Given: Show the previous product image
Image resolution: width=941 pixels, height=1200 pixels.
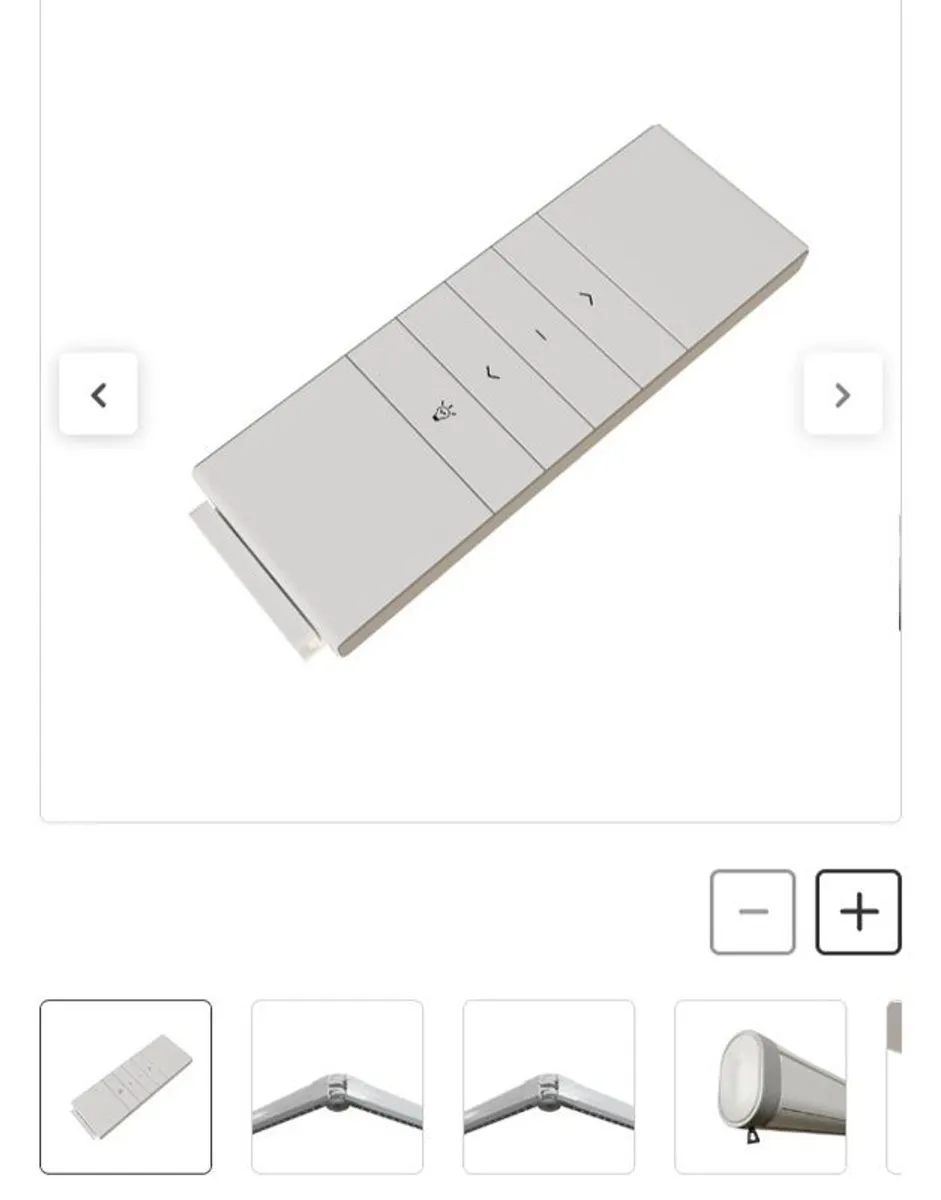Looking at the screenshot, I should [x=98, y=394].
